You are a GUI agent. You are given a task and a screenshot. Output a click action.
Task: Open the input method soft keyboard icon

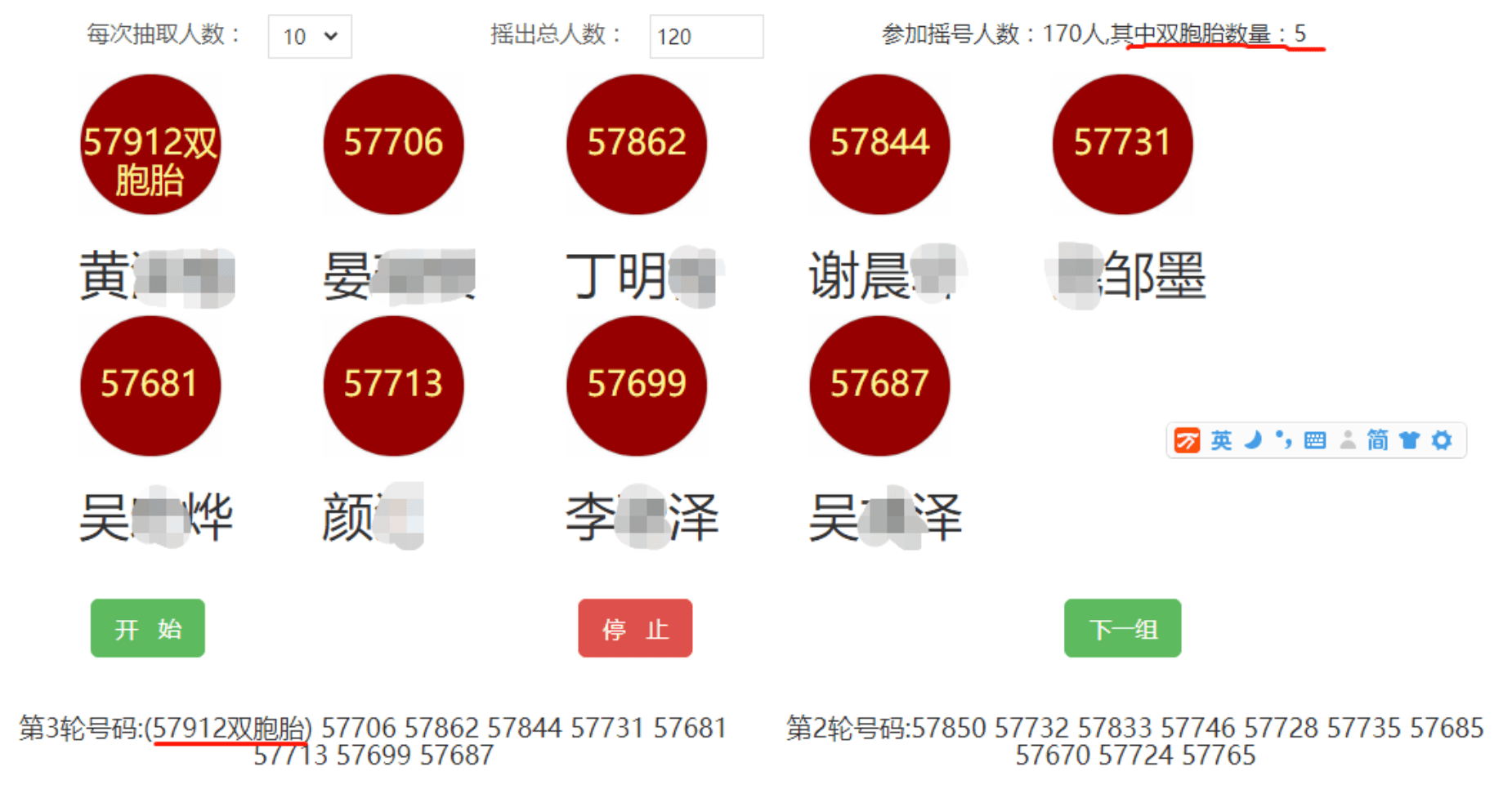tap(1315, 441)
